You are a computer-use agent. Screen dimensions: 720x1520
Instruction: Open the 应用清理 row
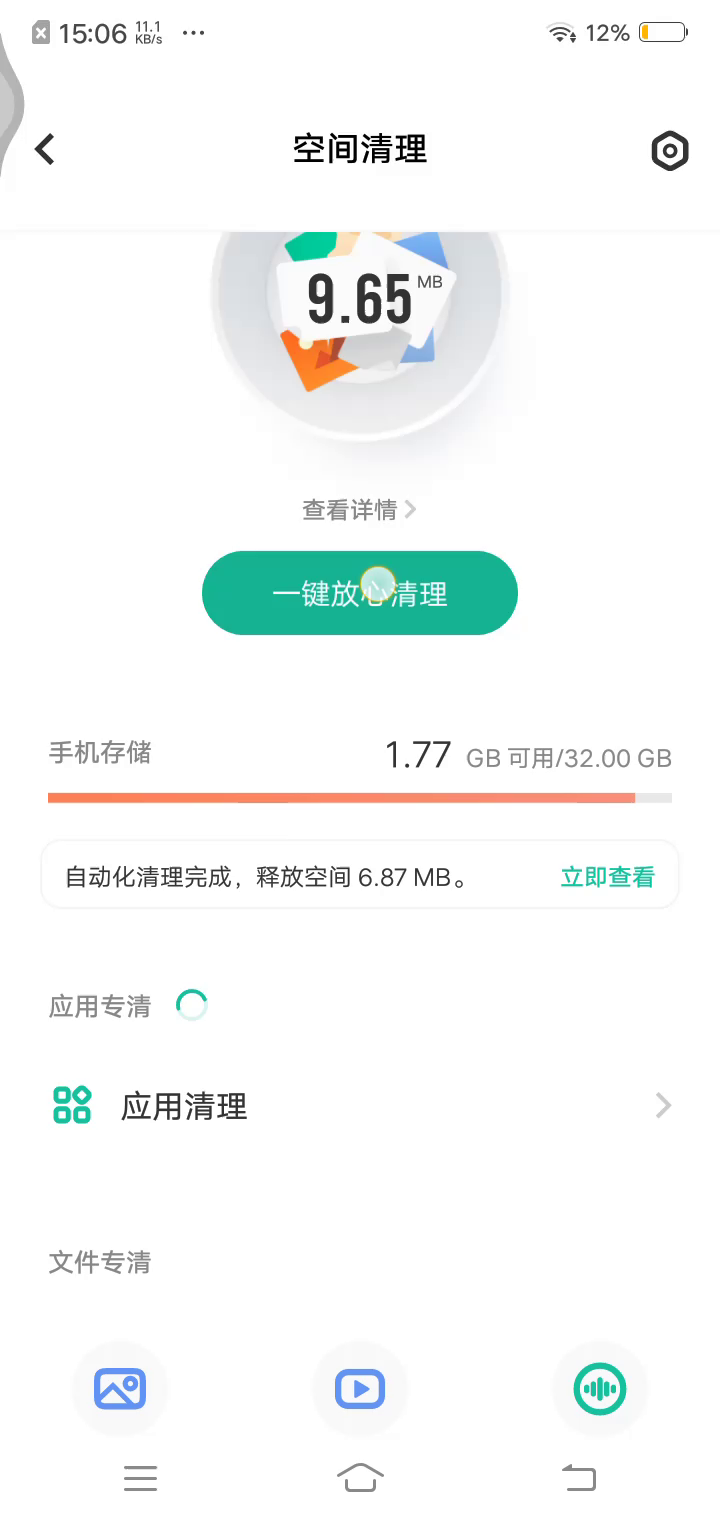point(360,1106)
